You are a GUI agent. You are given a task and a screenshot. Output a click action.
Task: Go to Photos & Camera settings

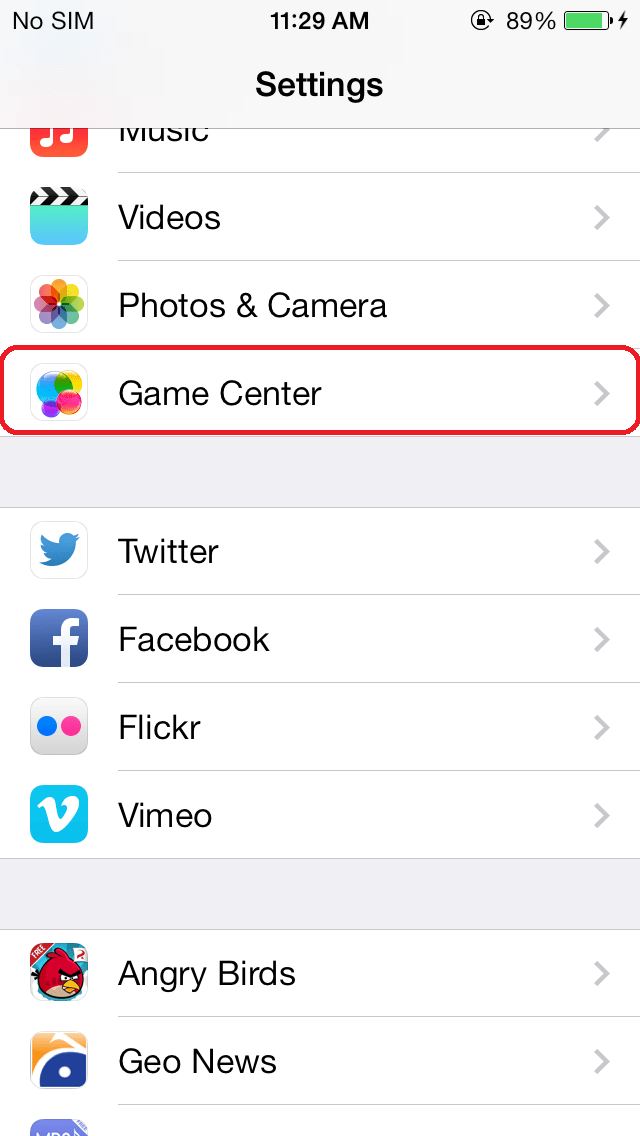(320, 305)
